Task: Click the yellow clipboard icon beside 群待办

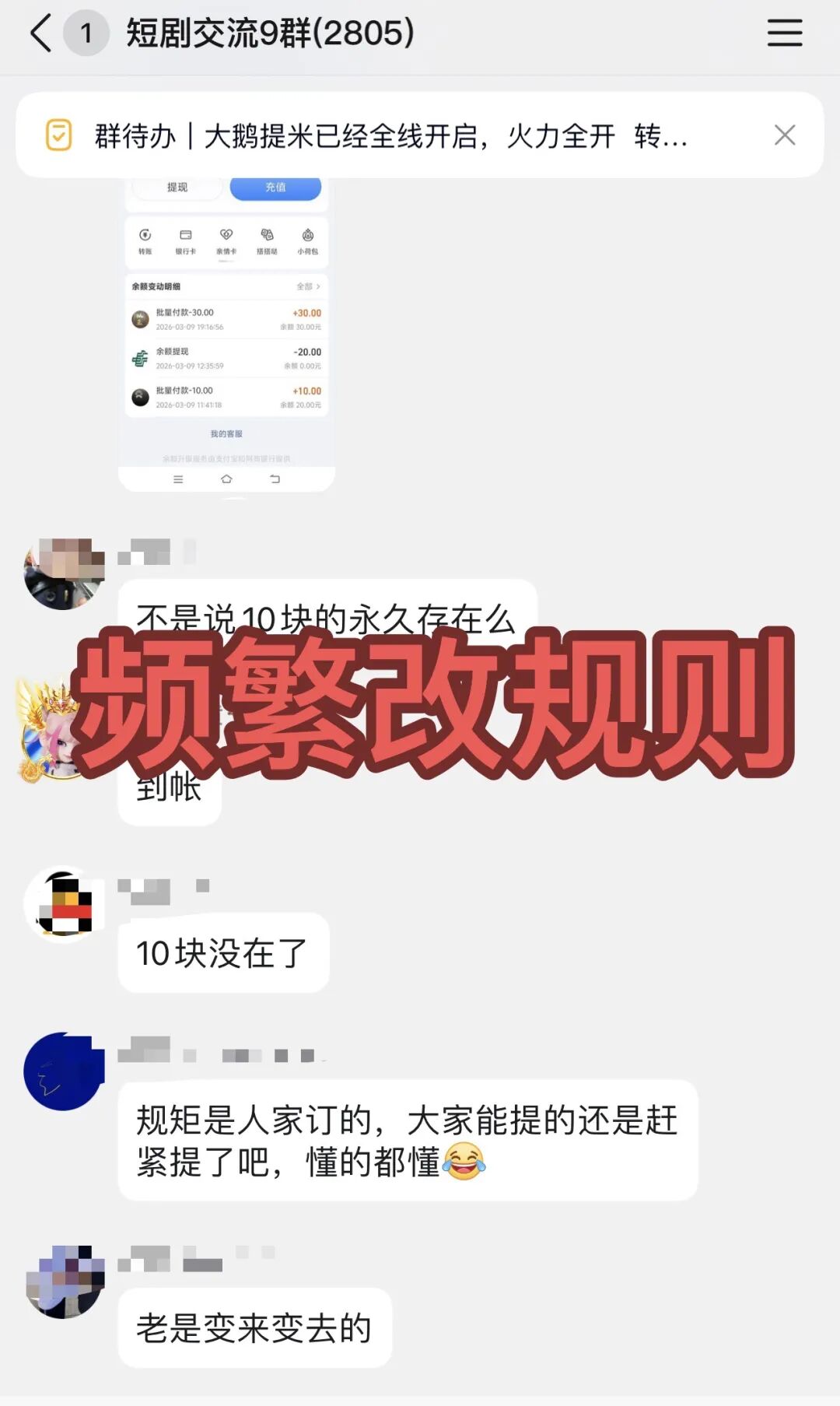Action: pyautogui.click(x=59, y=137)
